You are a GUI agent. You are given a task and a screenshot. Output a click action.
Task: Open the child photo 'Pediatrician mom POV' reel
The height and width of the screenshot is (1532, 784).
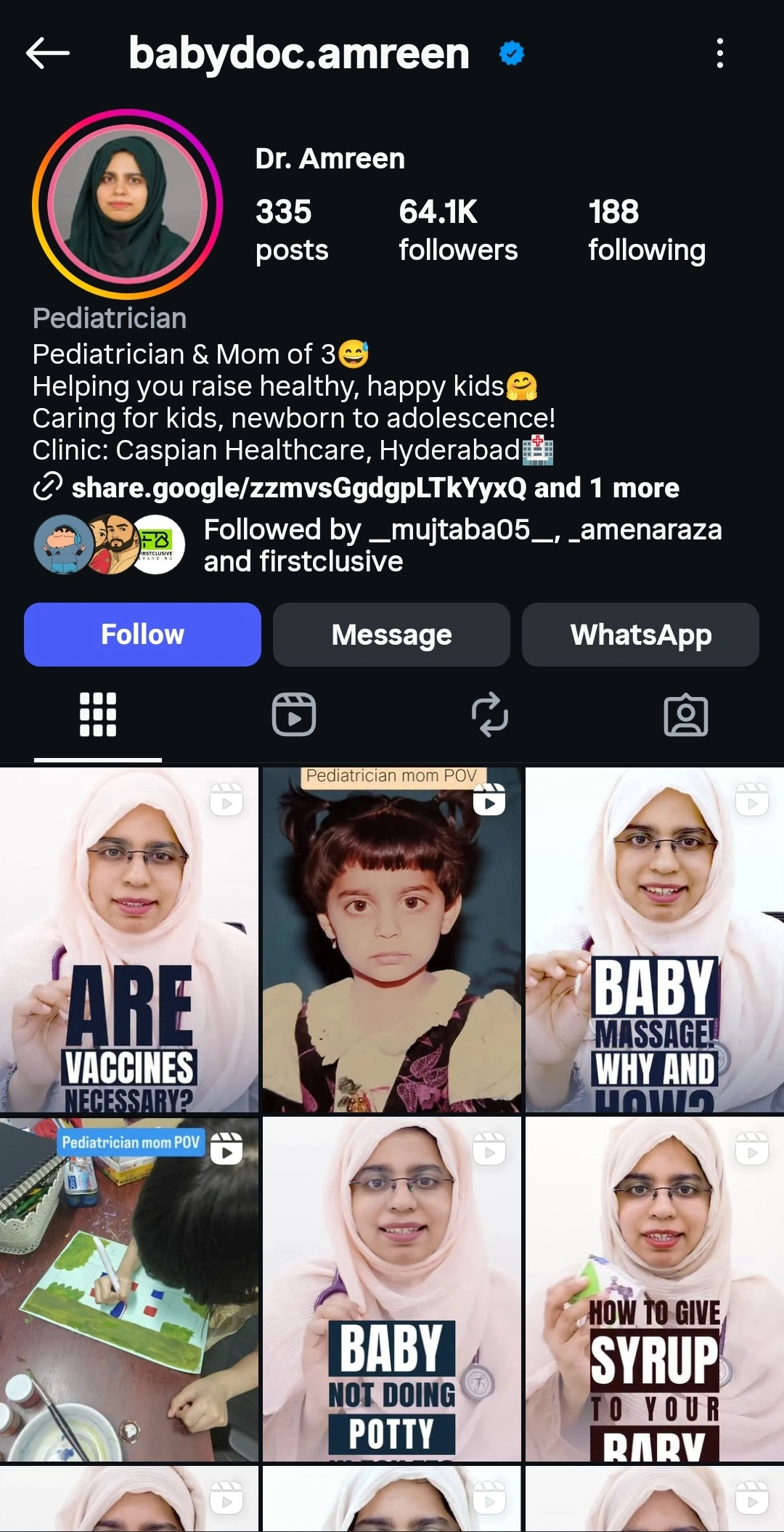pyautogui.click(x=392, y=940)
